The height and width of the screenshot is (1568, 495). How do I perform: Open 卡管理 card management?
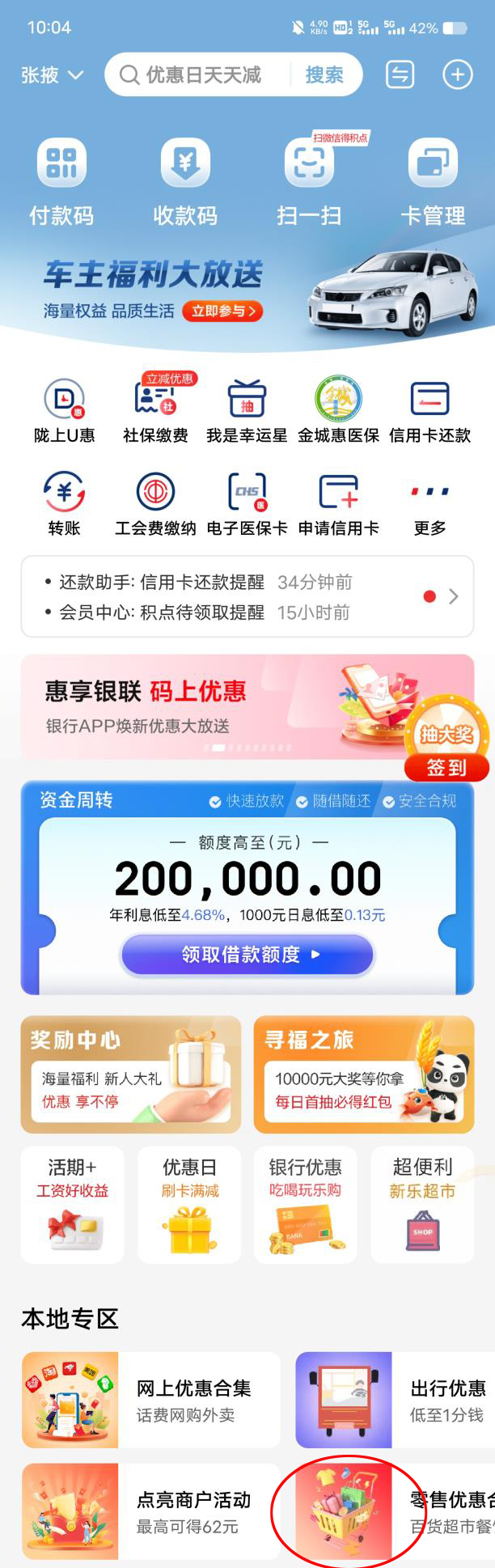coord(433,181)
